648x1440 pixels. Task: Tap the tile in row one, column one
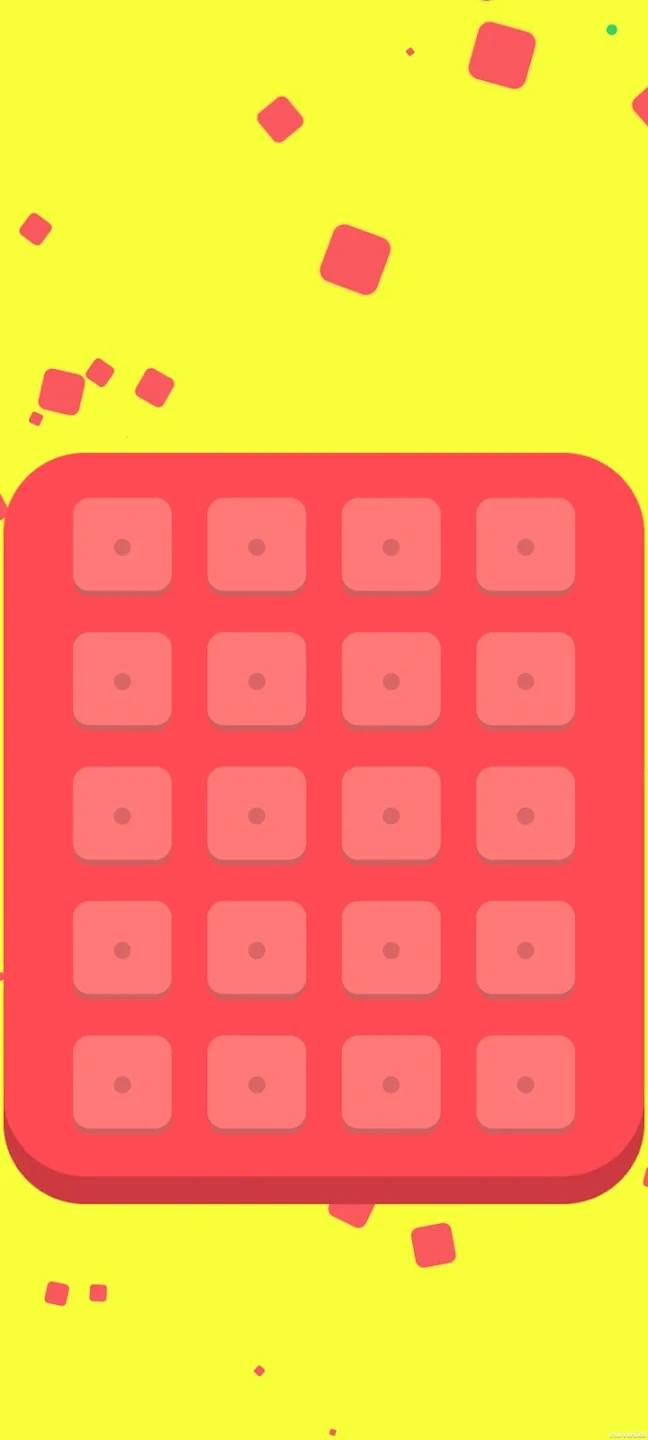pyautogui.click(x=122, y=546)
